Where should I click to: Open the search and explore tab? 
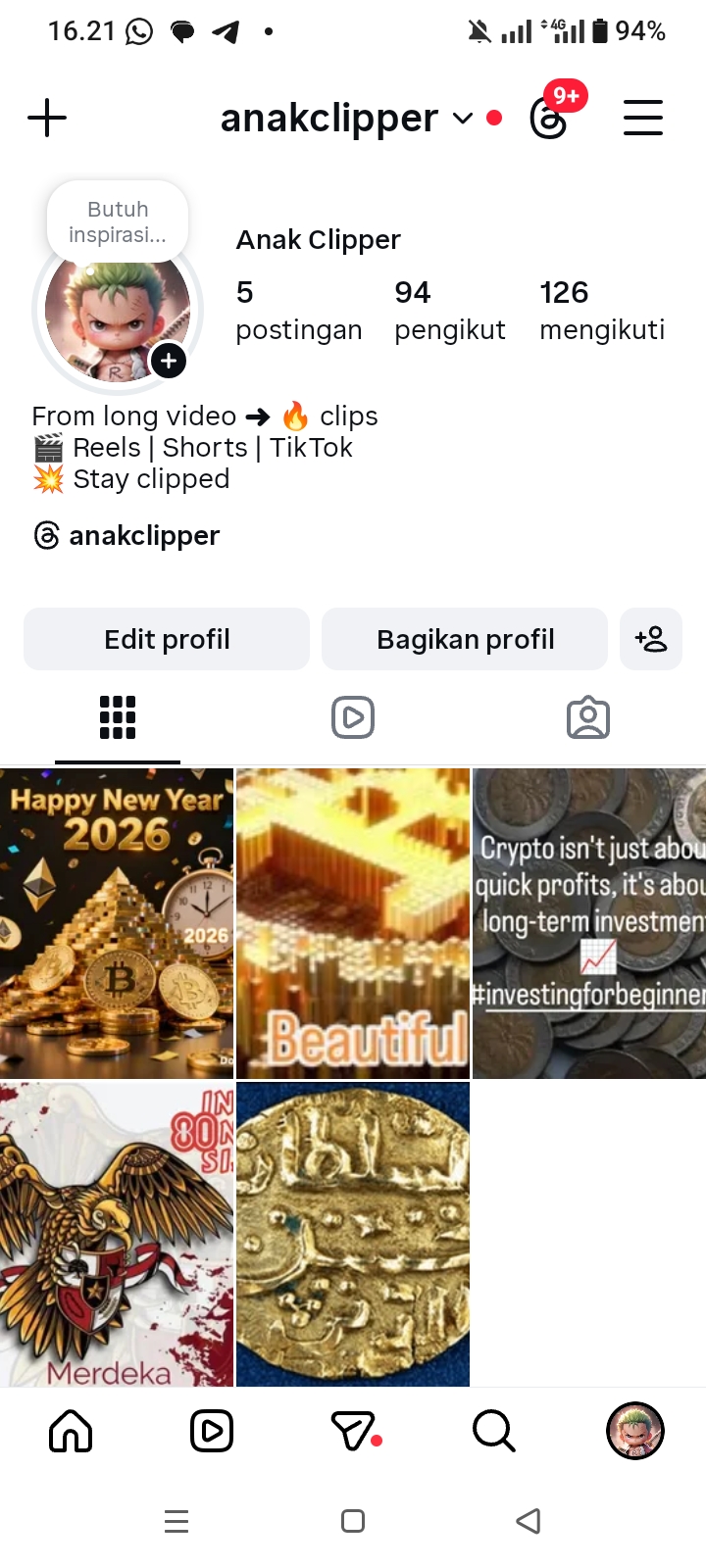[493, 1432]
